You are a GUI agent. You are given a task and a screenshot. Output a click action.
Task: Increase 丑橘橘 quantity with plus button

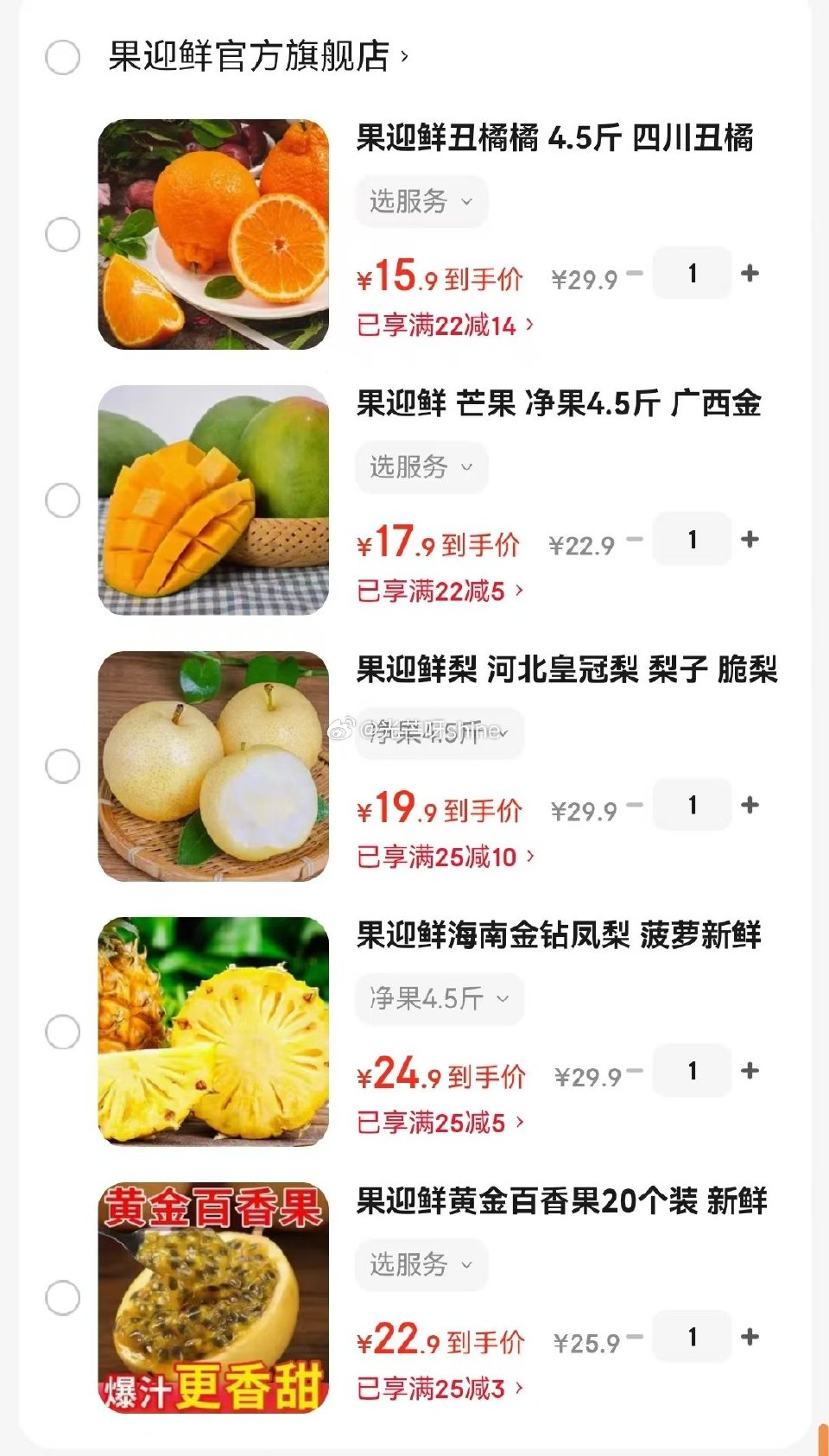750,273
